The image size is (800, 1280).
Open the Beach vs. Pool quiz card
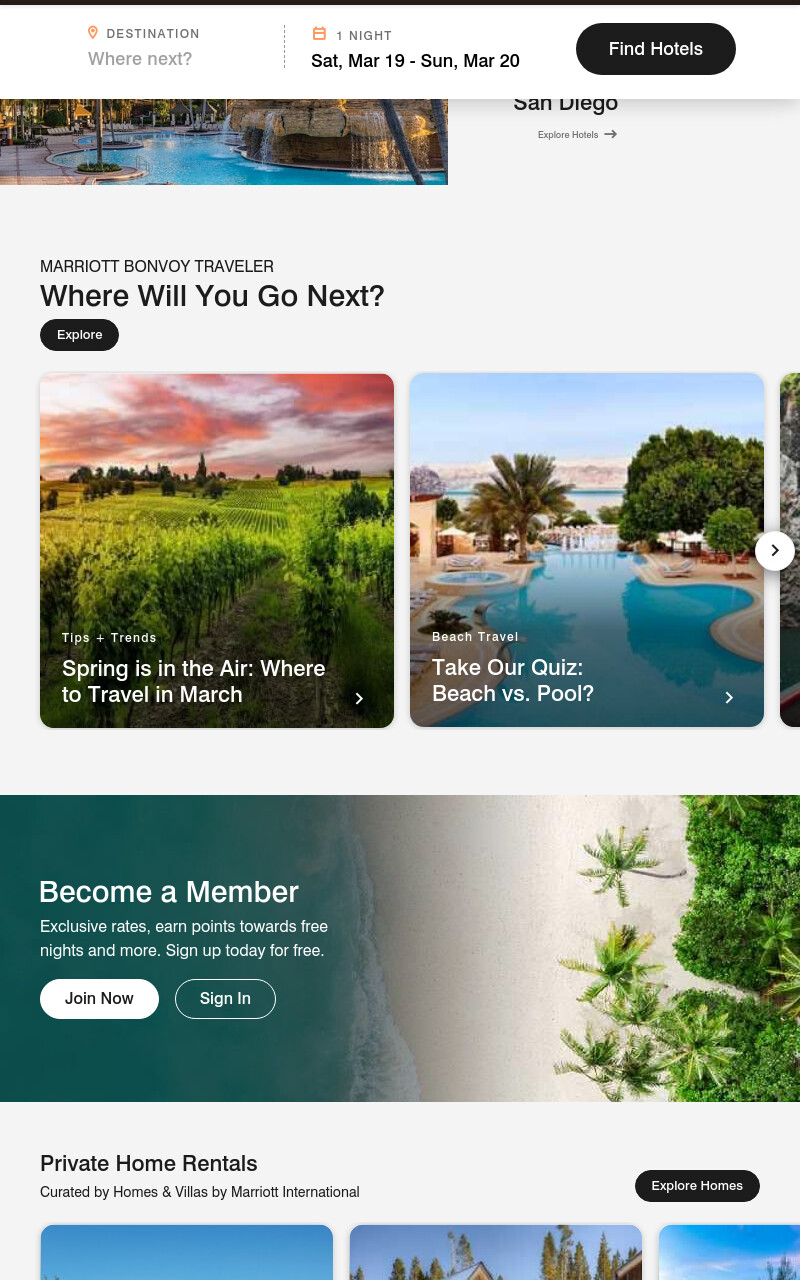coord(587,550)
